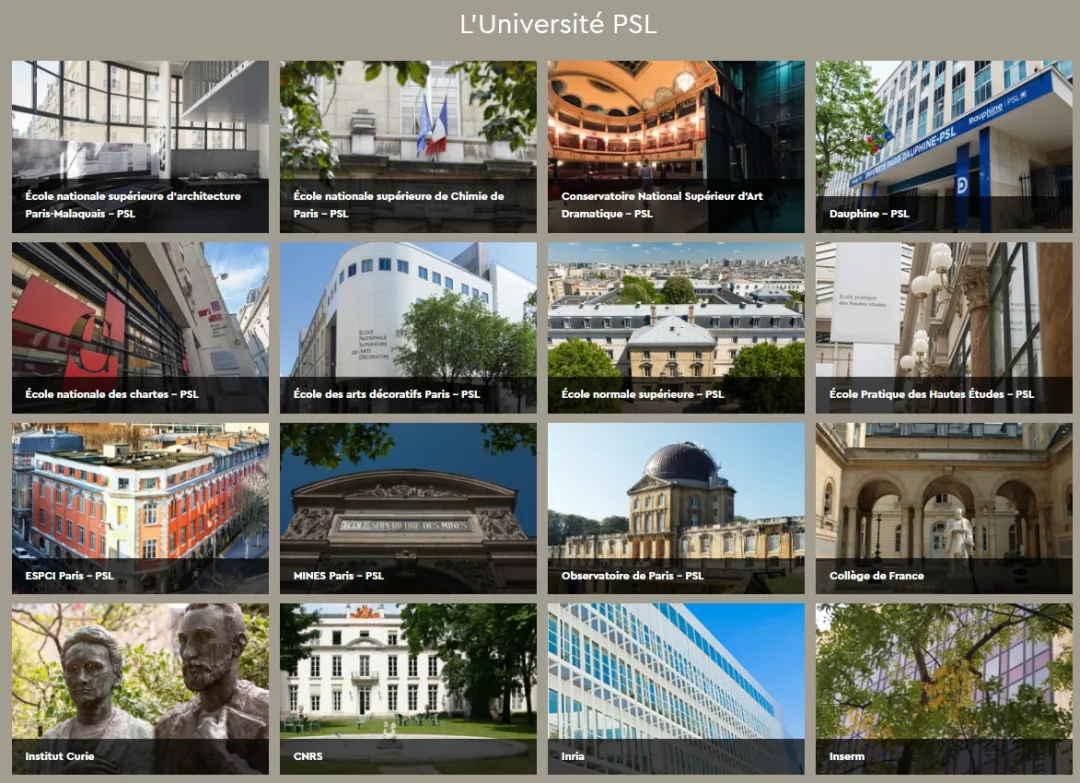
Task: Open Conservatoire National Supérieur d'Art Dramatique card
Action: (x=676, y=146)
